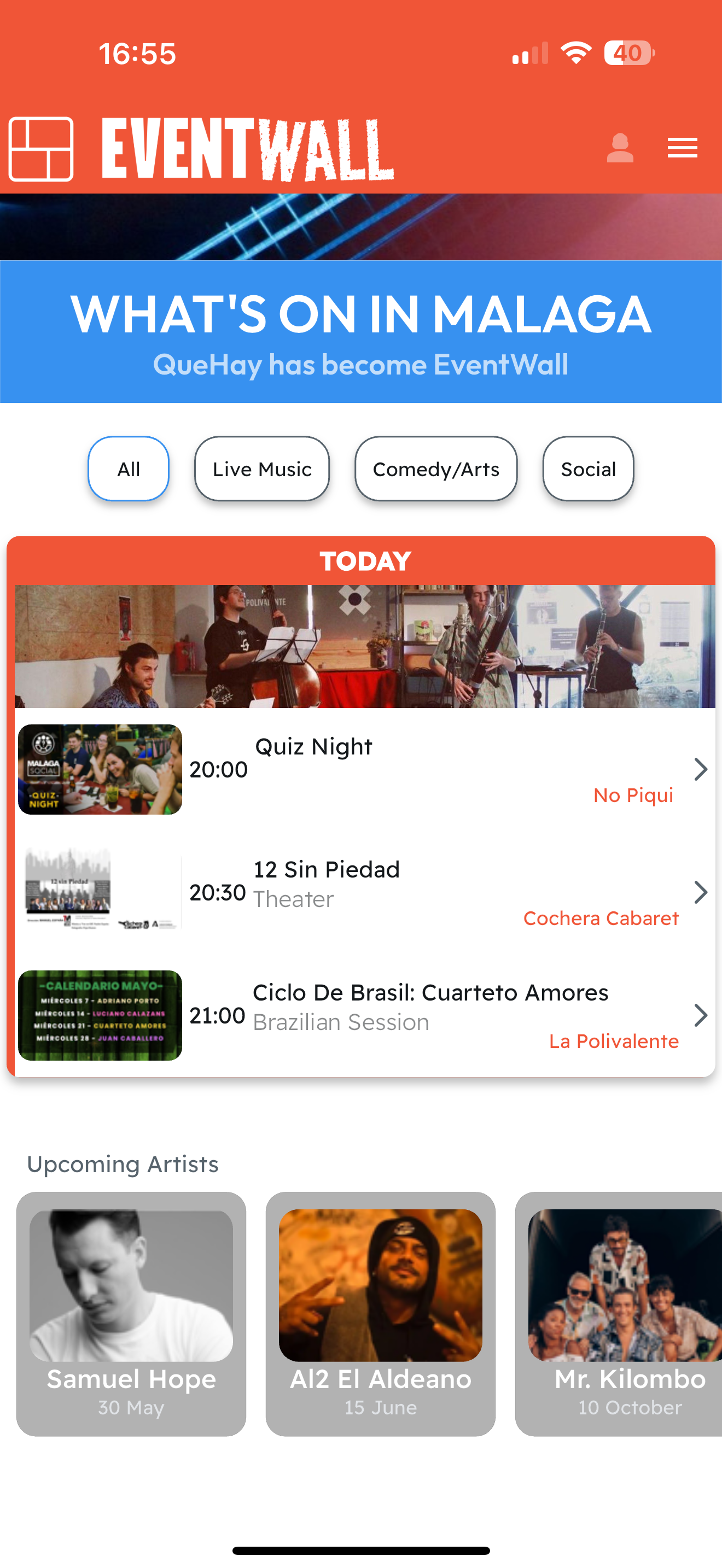Image resolution: width=722 pixels, height=1568 pixels.
Task: Expand details for Quiz Night event
Action: point(701,768)
